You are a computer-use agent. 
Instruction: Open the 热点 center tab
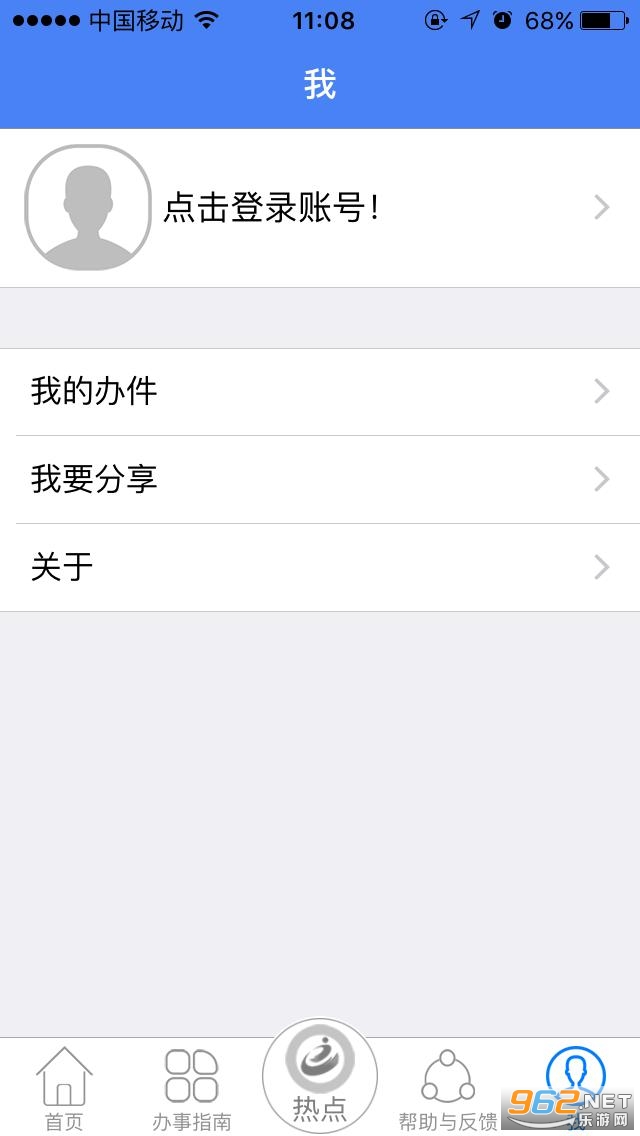(x=320, y=1078)
